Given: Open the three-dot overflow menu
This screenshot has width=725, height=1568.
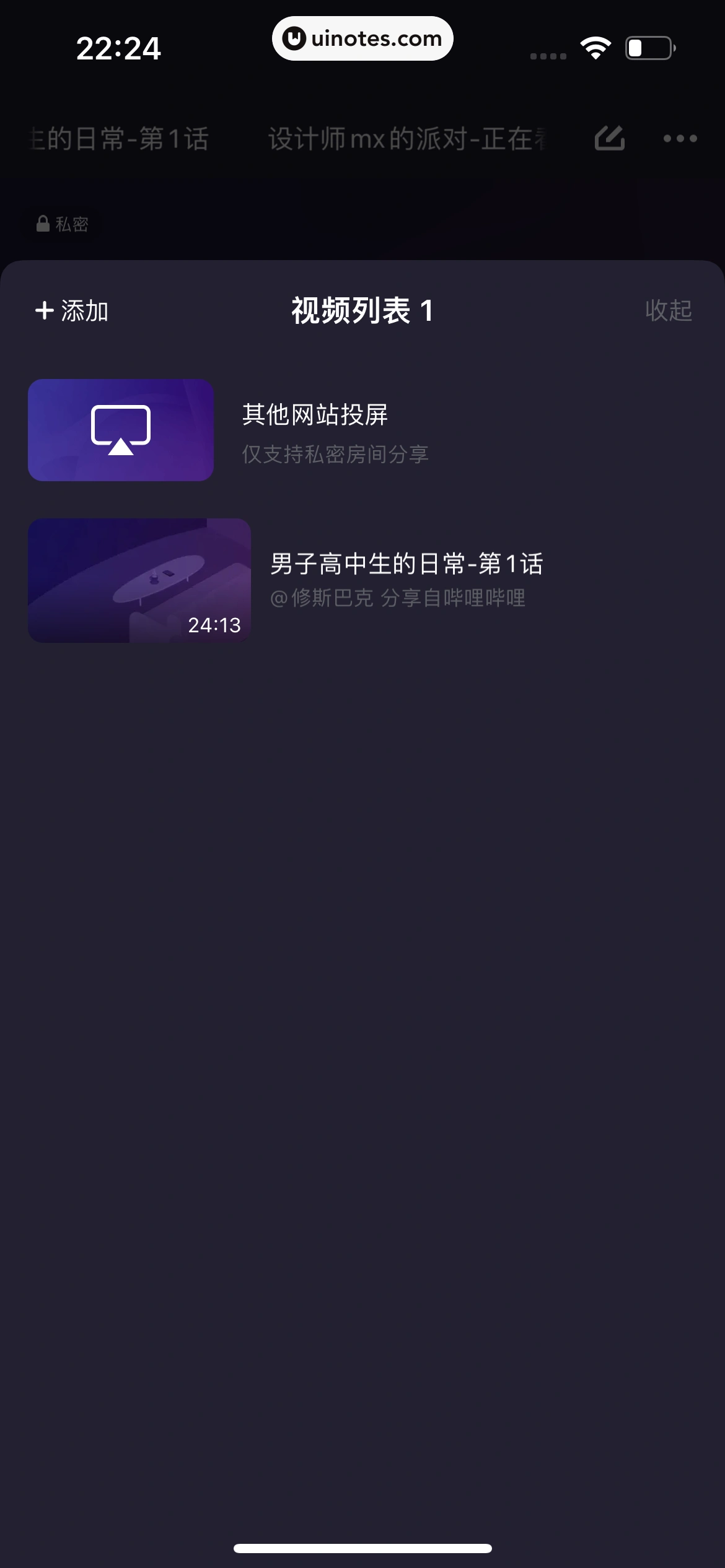Looking at the screenshot, I should click(x=680, y=139).
